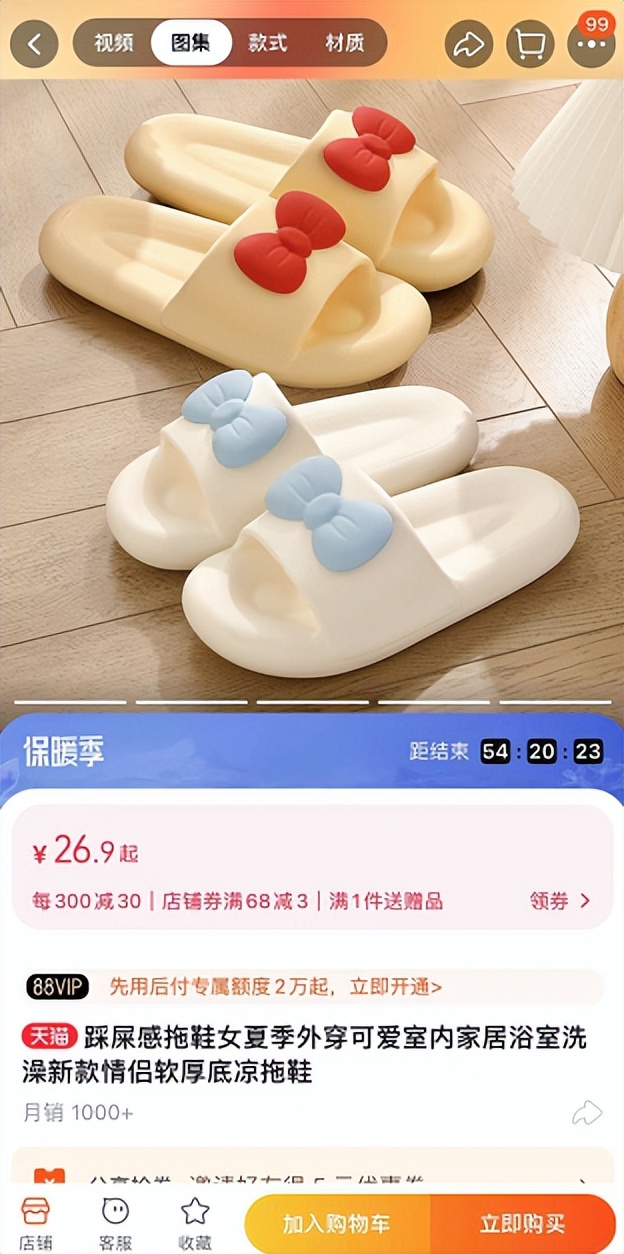Switch to the 款式 tab

[267, 43]
